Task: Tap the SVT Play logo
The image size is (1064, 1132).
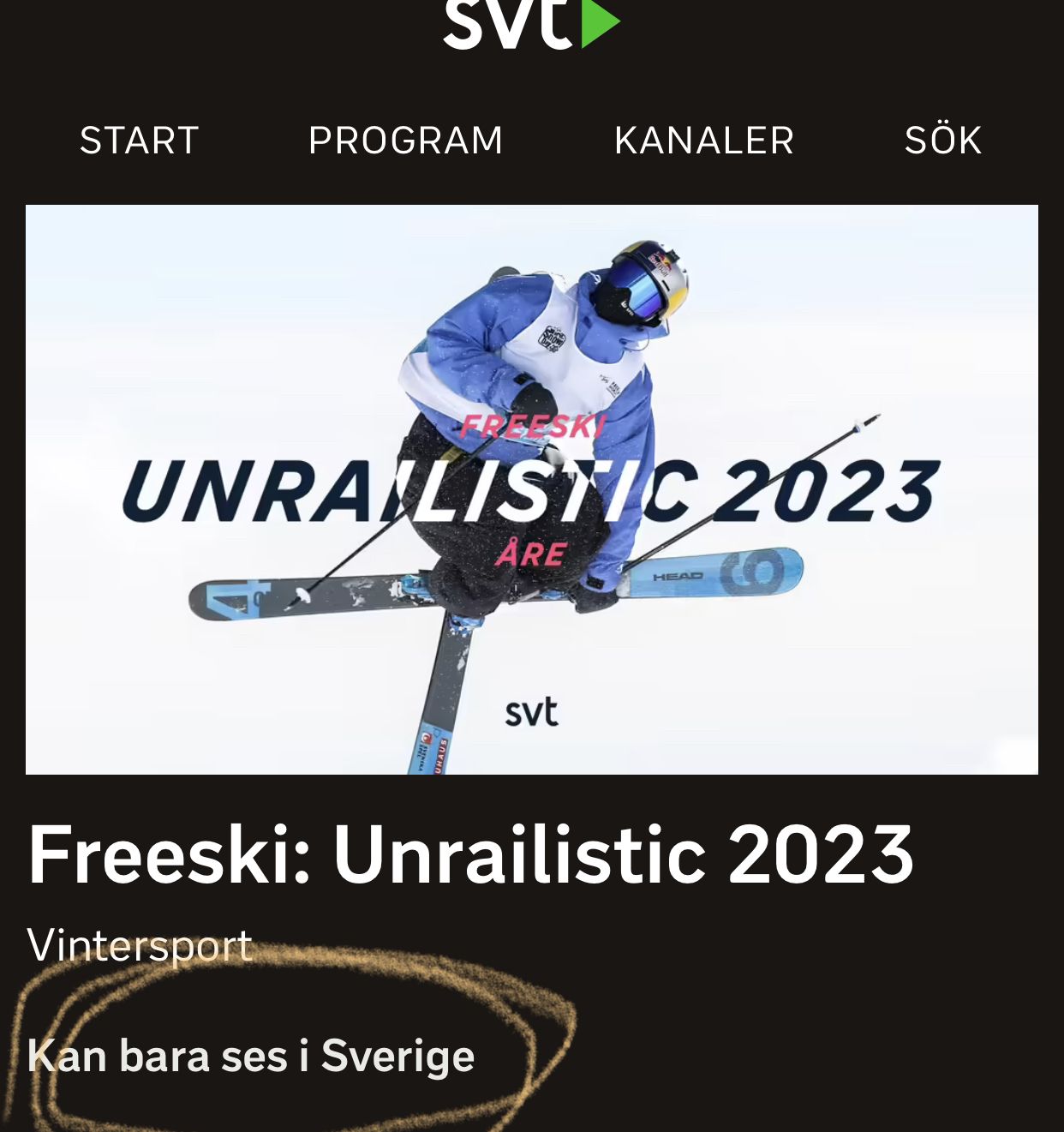Action: click(531, 24)
